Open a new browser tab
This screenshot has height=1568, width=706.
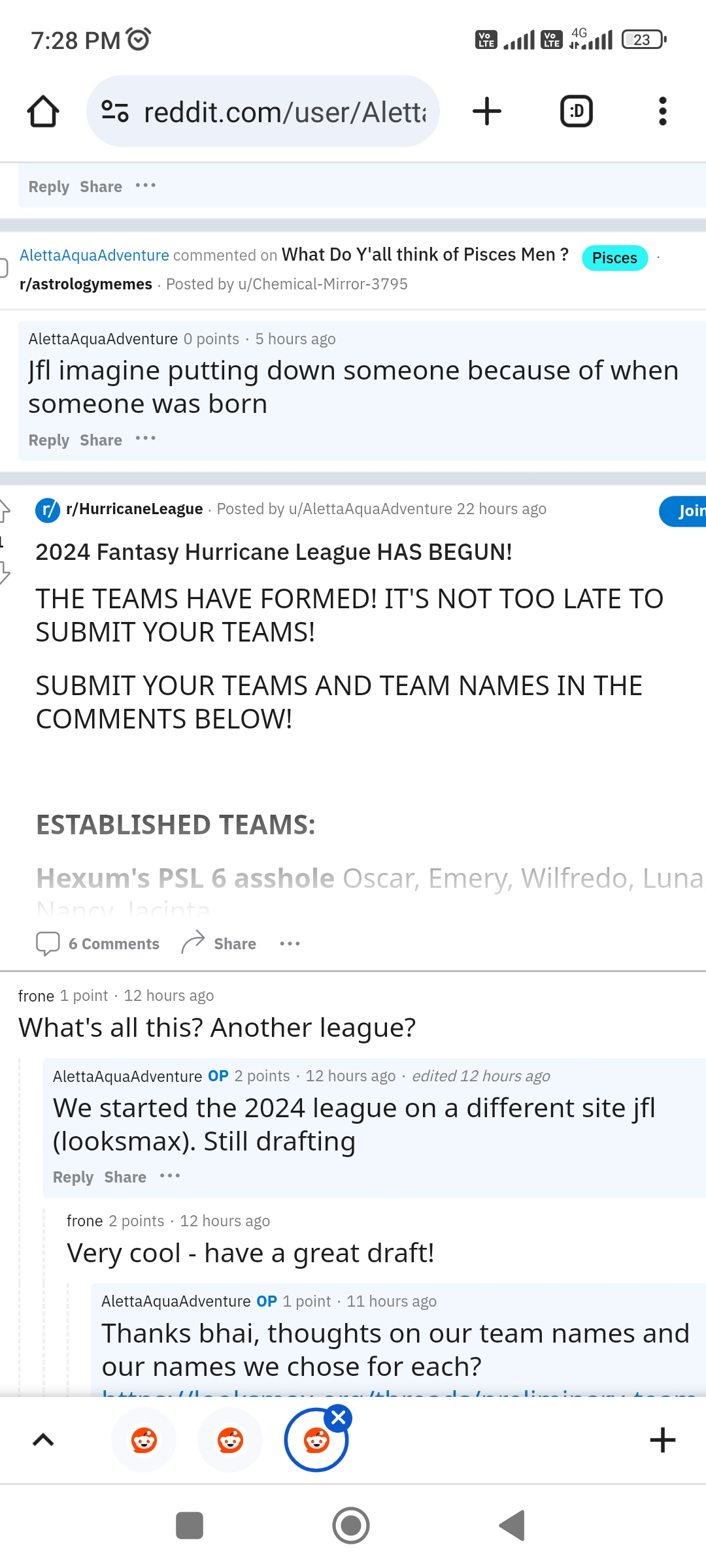click(x=487, y=112)
